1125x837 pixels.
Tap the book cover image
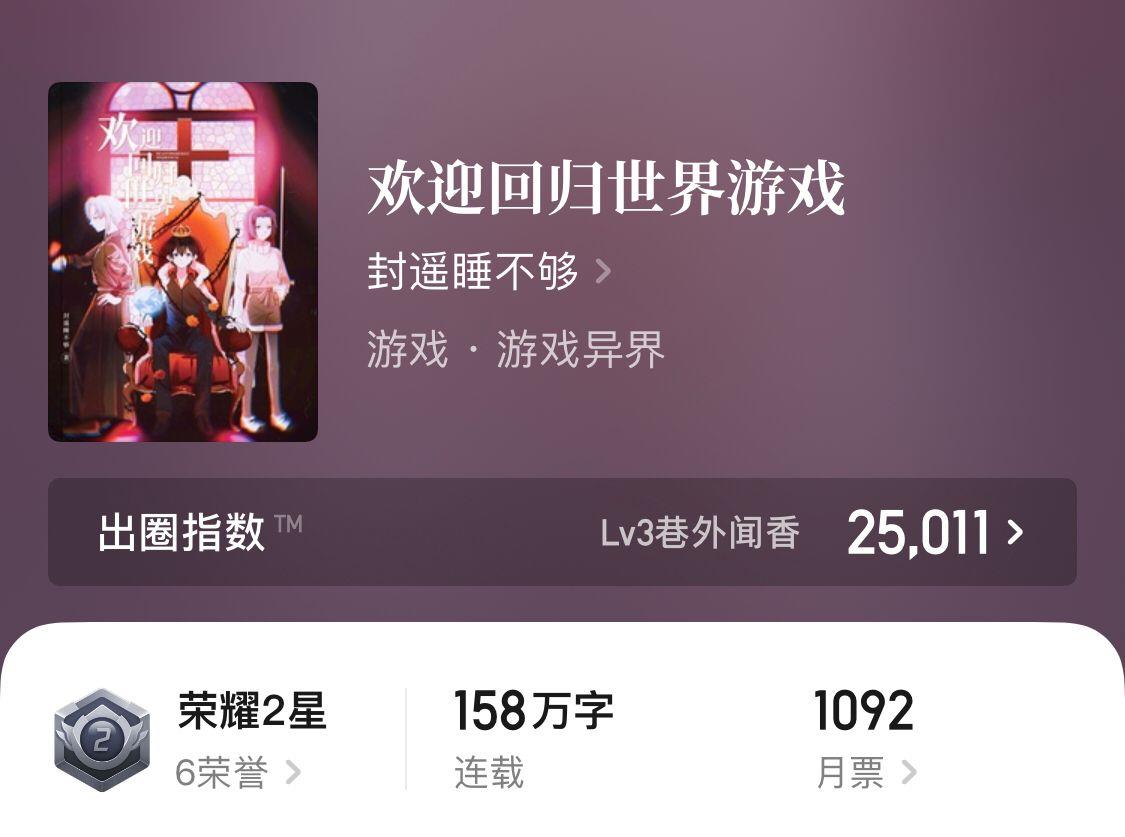[183, 262]
